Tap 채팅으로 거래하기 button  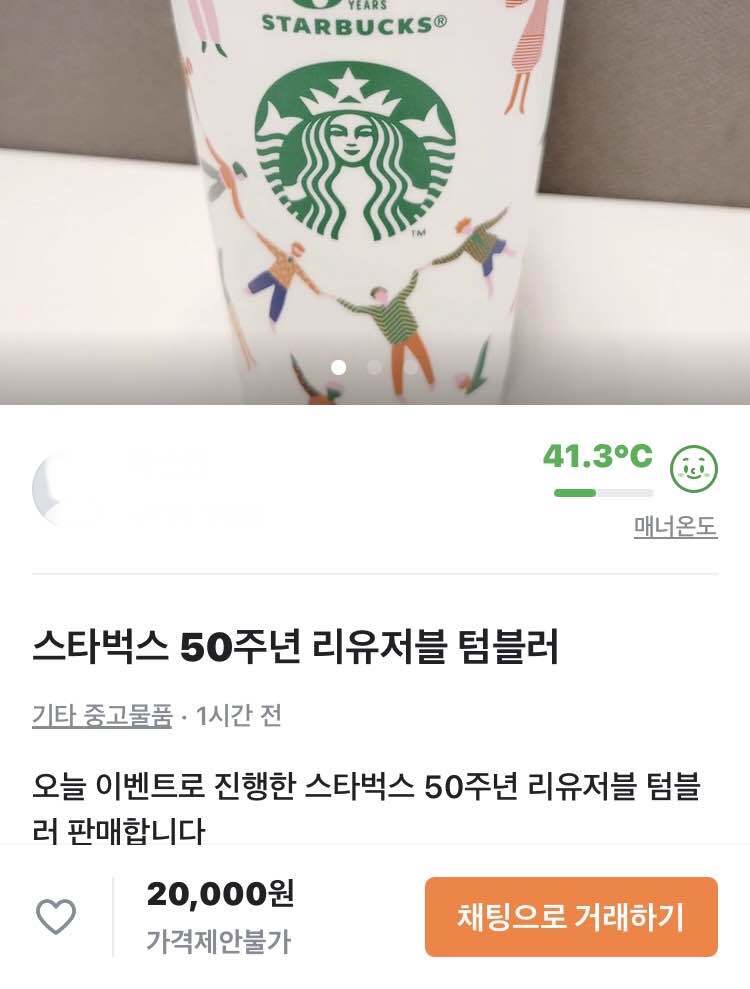pos(571,916)
